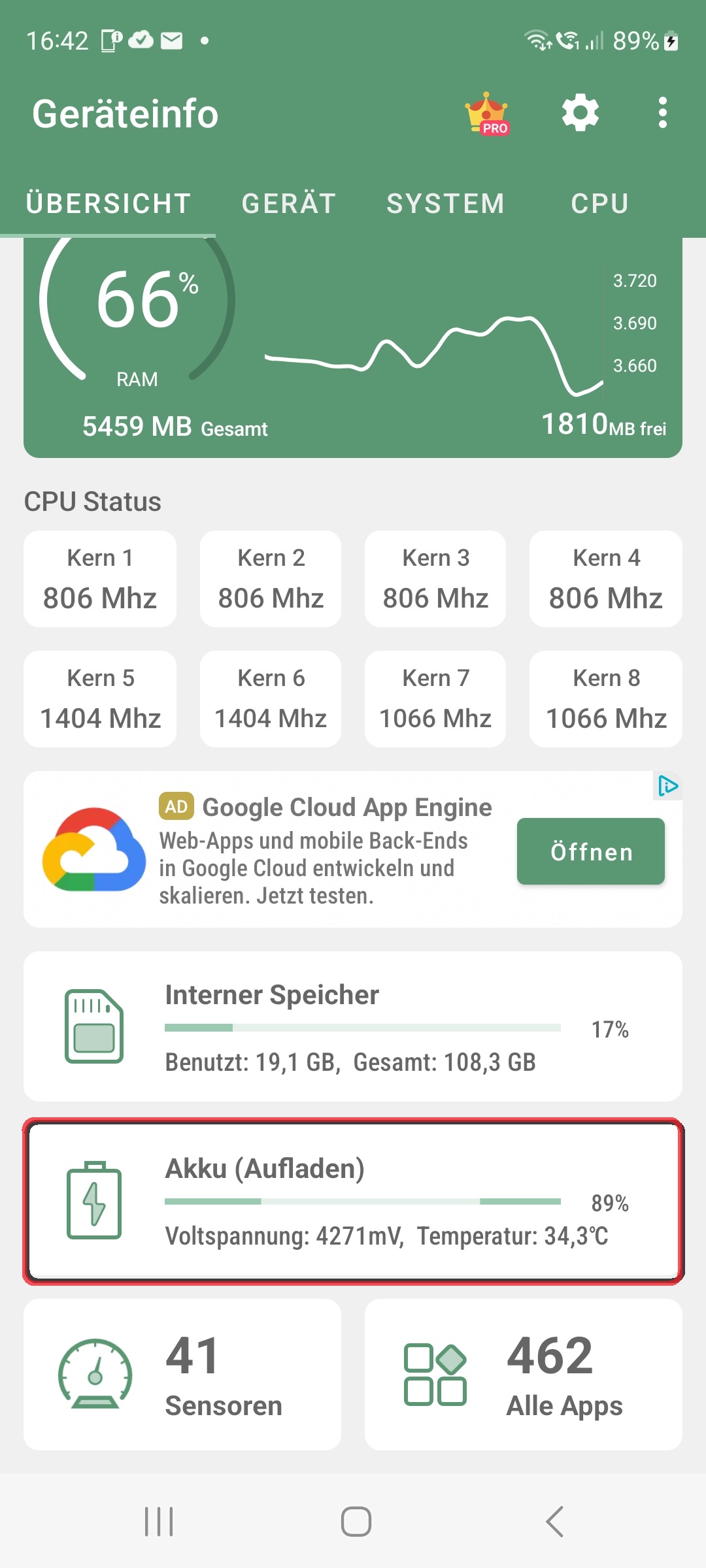Select the ÜBERSICHT tab

pyautogui.click(x=107, y=203)
